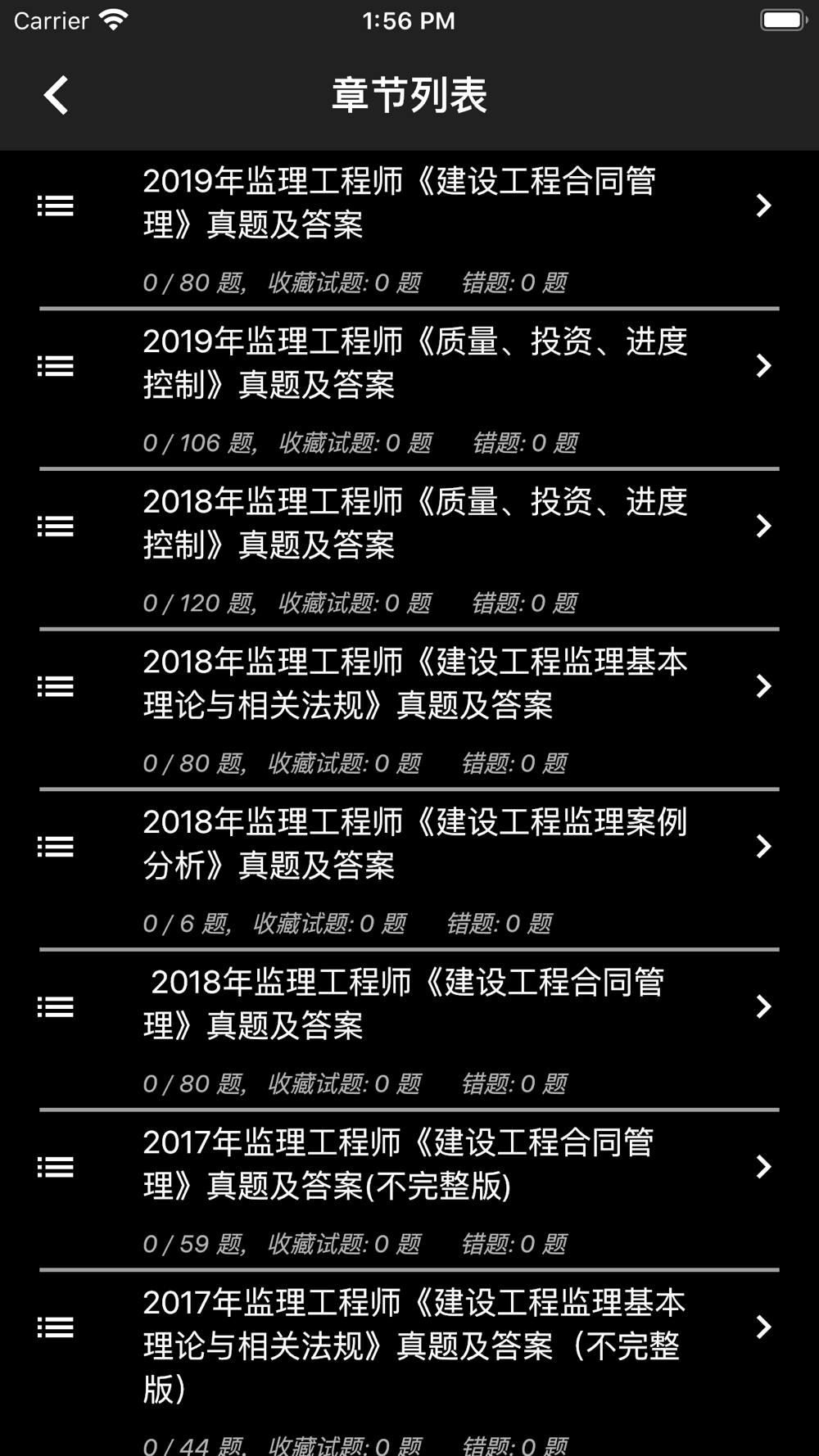This screenshot has width=819, height=1456.
Task: Open 2018年《建设工程合同管理》真题及答案
Action: pos(409,1030)
